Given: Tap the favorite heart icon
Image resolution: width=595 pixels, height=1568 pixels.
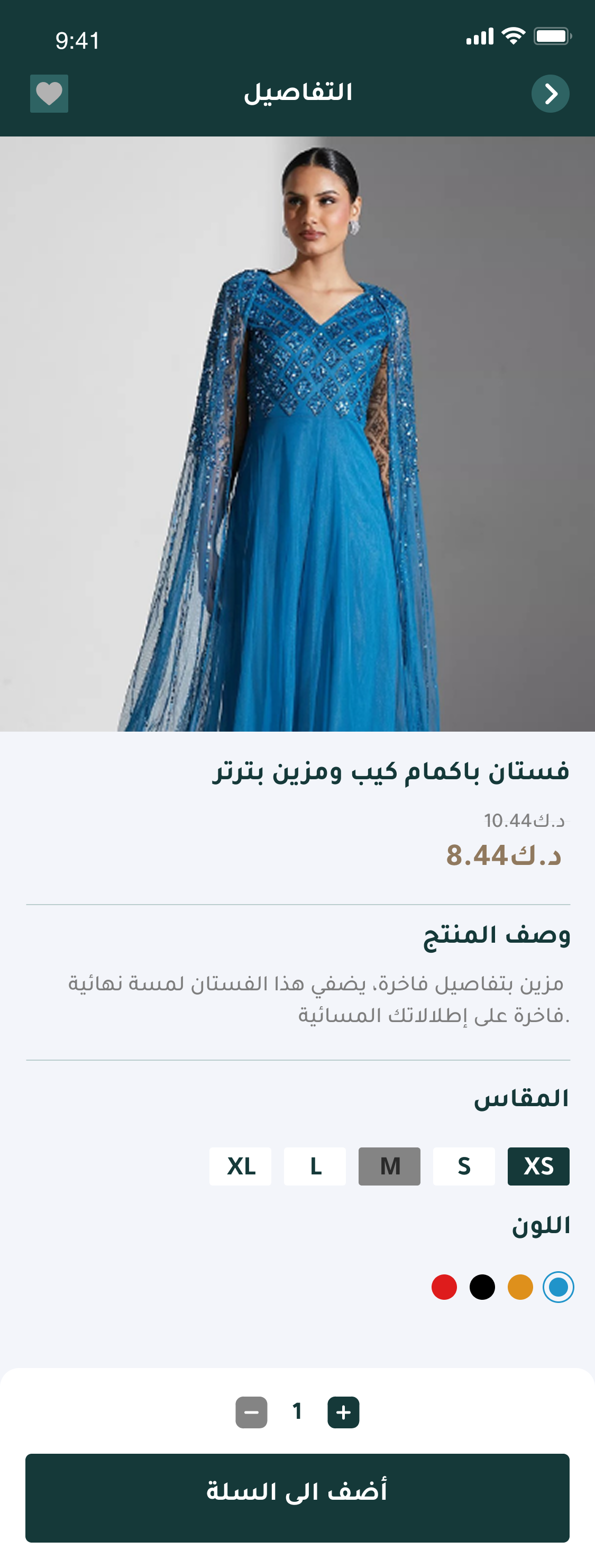Looking at the screenshot, I should click(49, 94).
